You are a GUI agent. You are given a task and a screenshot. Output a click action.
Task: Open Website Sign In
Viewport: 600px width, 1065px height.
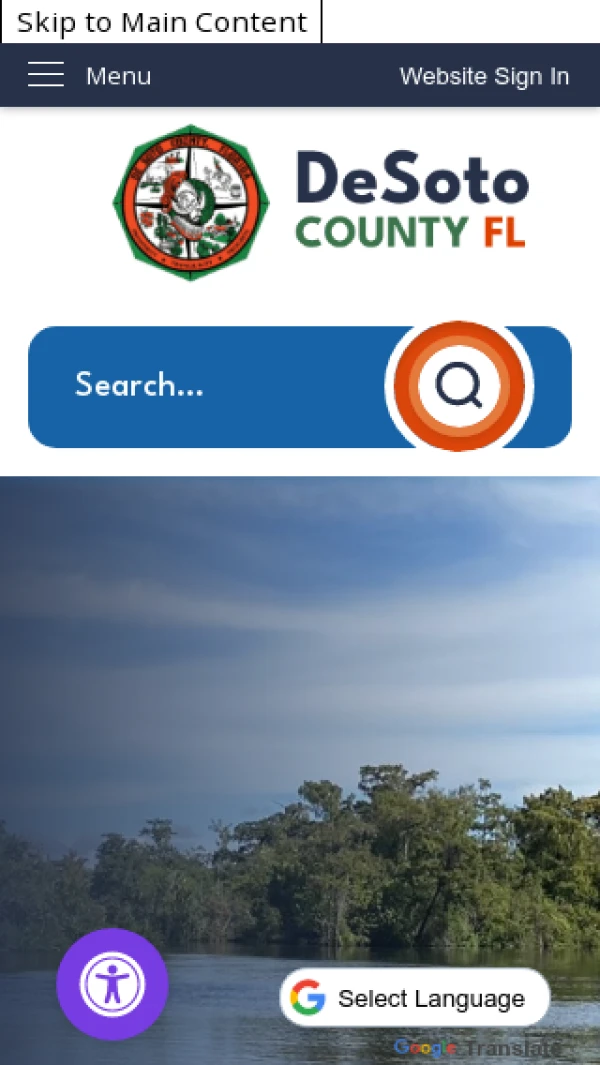484,76
